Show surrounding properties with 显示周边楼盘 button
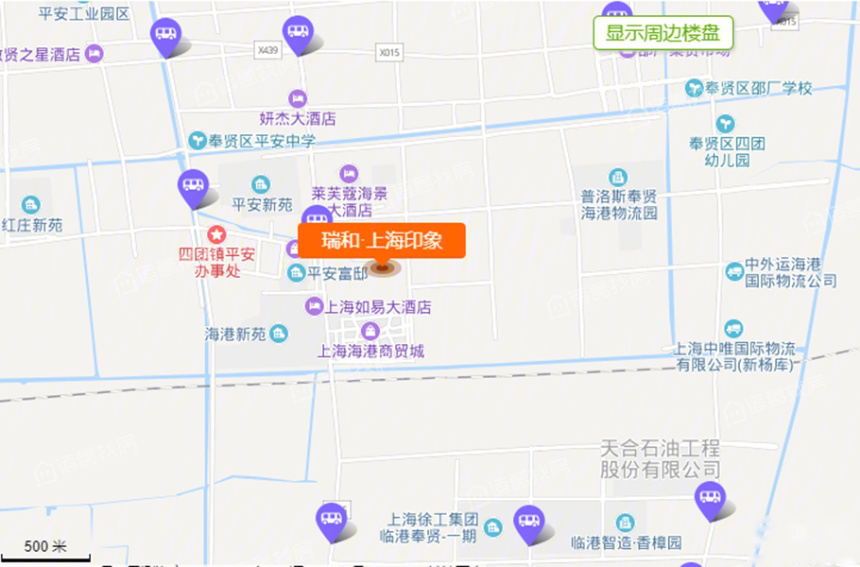Screen dimensions: 860x567 click(x=663, y=34)
